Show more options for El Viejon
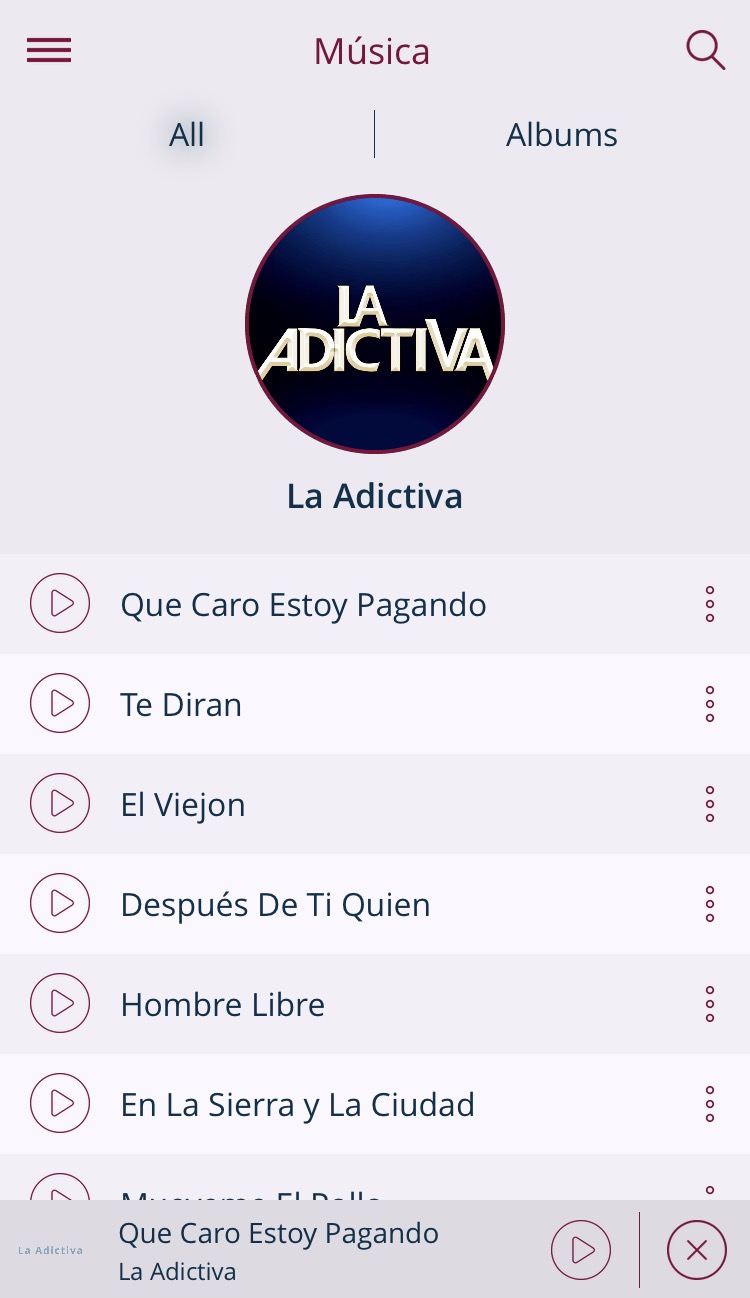Screen dimensions: 750x1298 (x=710, y=804)
